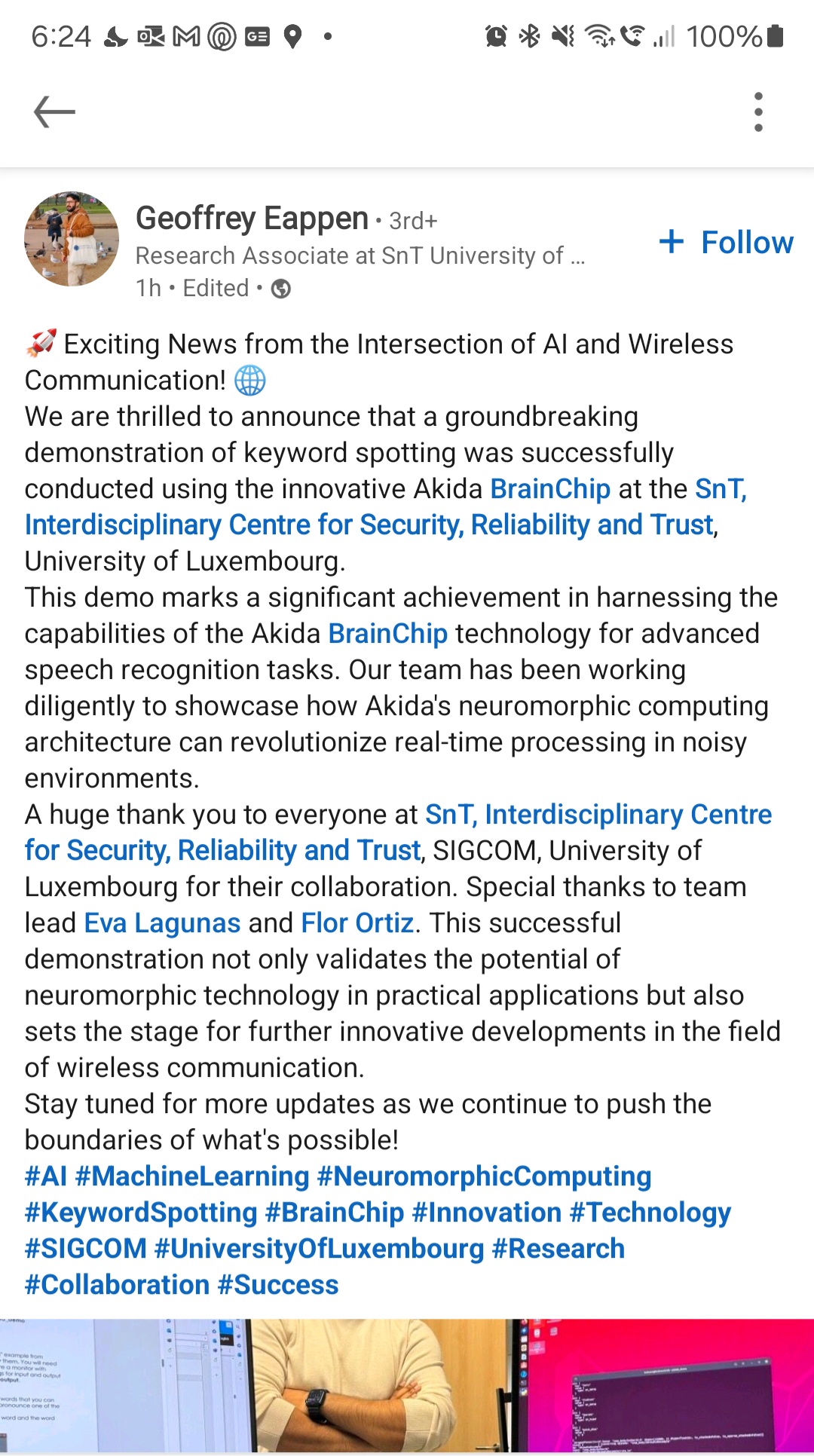This screenshot has width=814, height=1456.
Task: Open the #UniversityOfLuxembourg hashtag
Action: [319, 1249]
